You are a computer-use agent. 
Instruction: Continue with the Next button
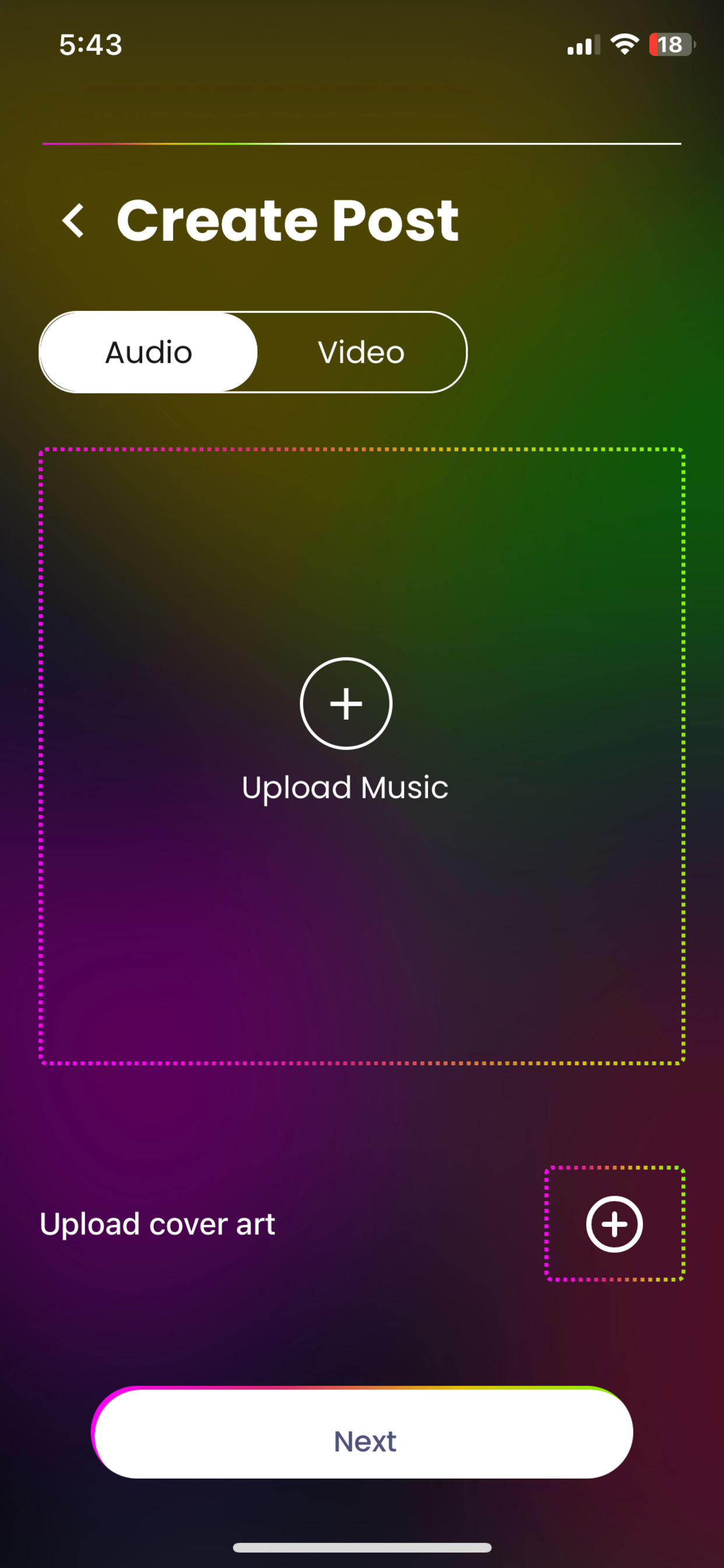[364, 1440]
